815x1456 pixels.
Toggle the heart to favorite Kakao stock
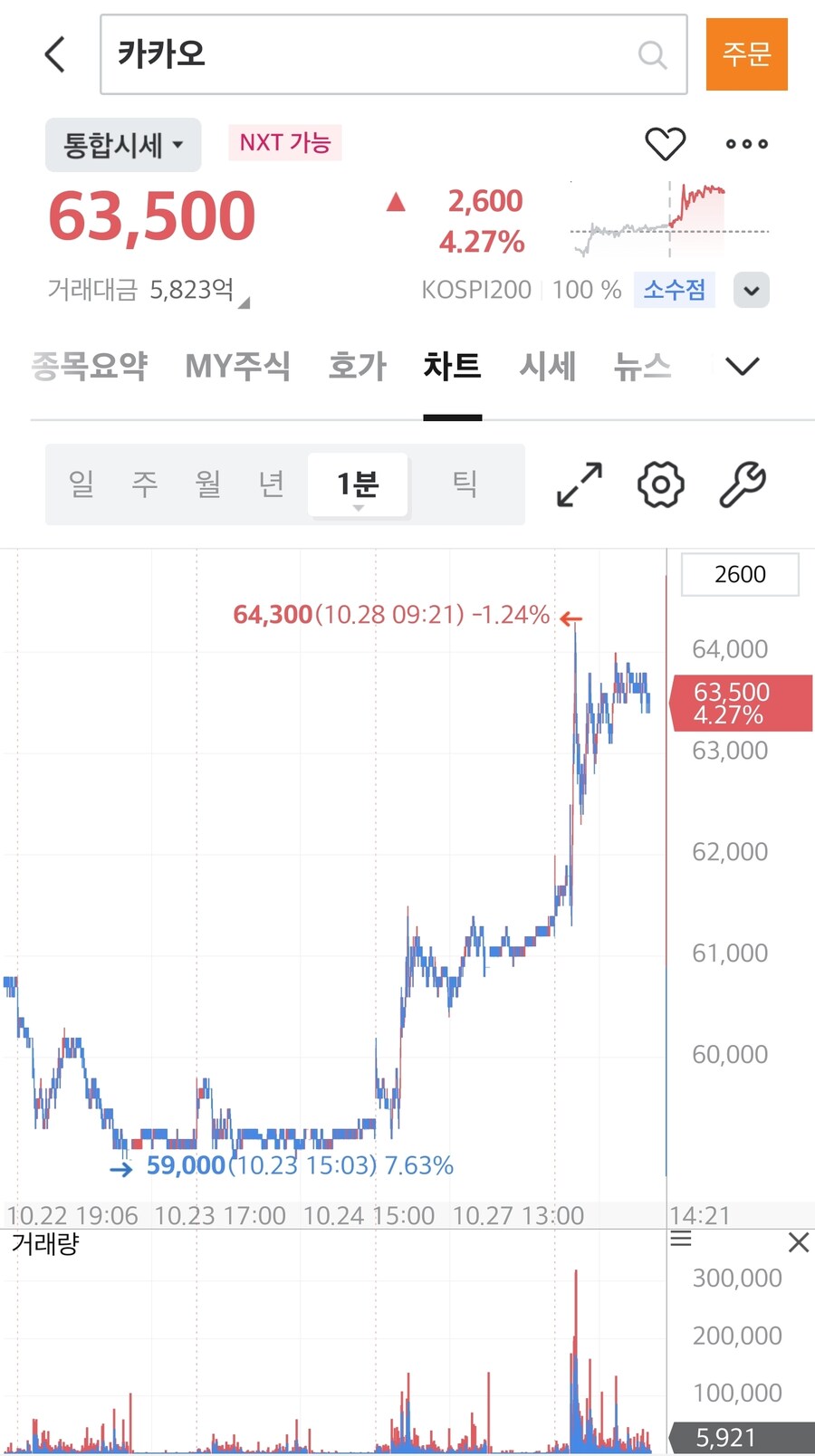click(x=665, y=143)
